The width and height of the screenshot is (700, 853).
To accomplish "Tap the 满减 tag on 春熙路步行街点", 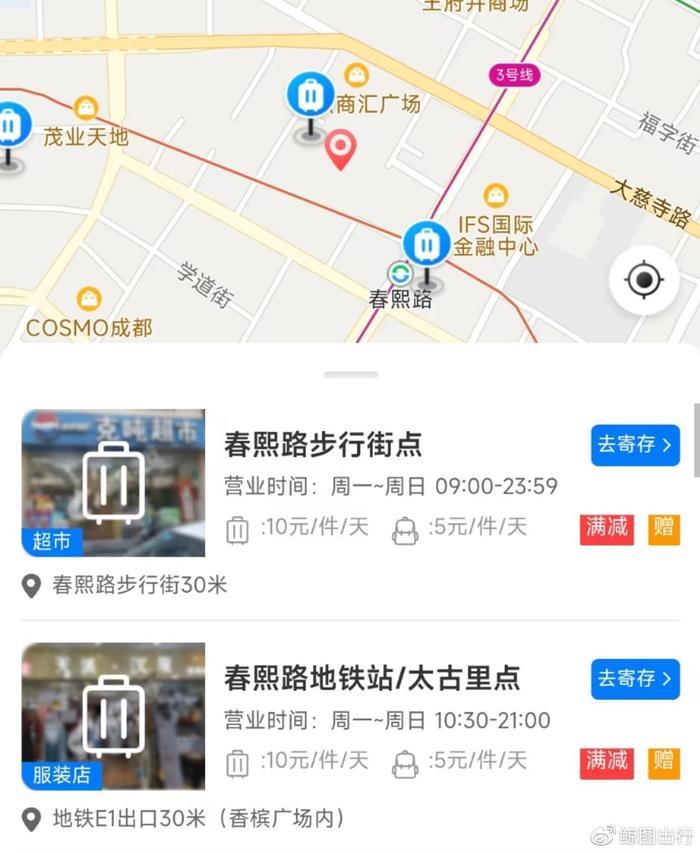I will point(607,527).
